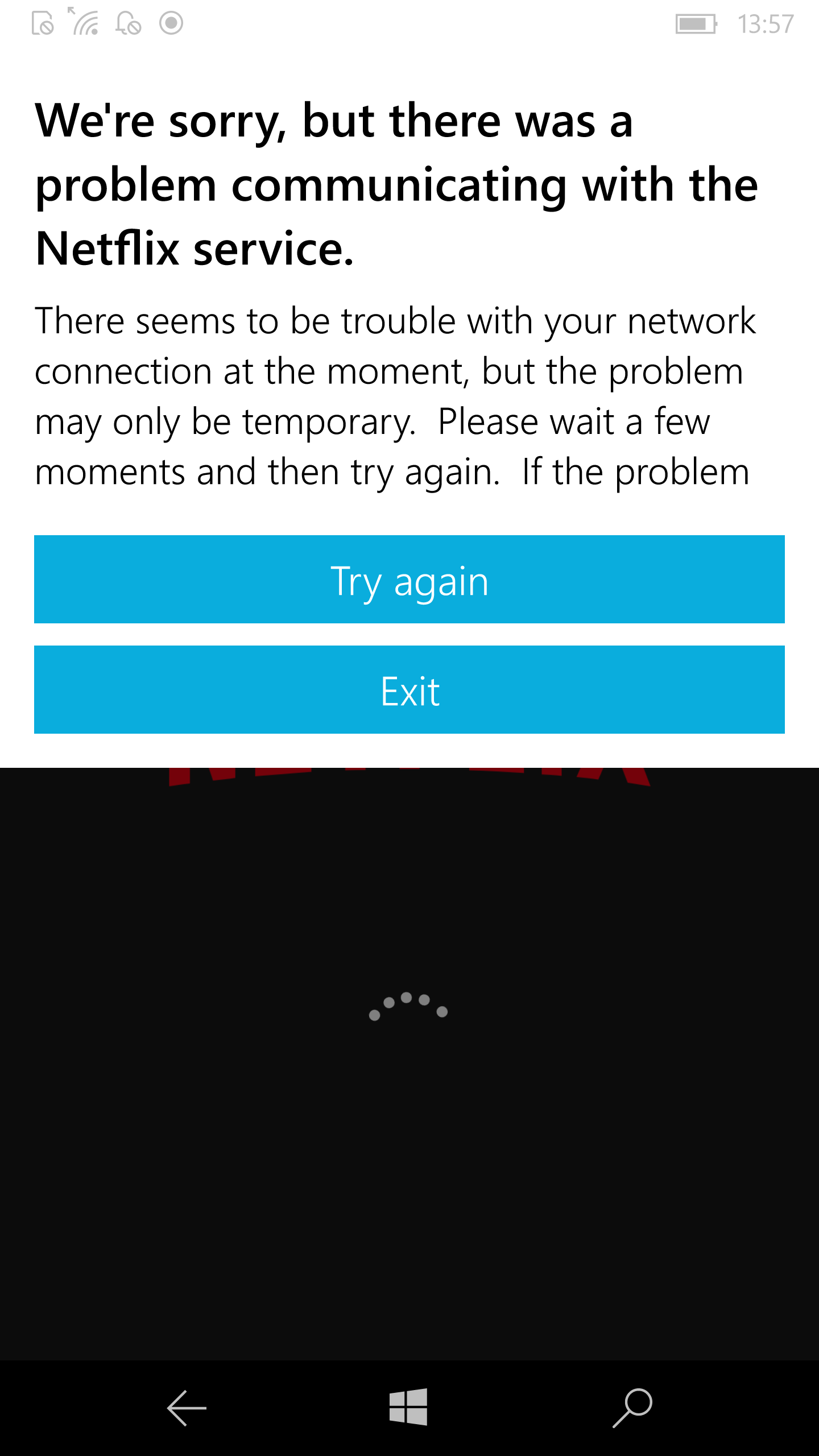Tap the Try again button
This screenshot has height=1456, width=819.
click(409, 579)
